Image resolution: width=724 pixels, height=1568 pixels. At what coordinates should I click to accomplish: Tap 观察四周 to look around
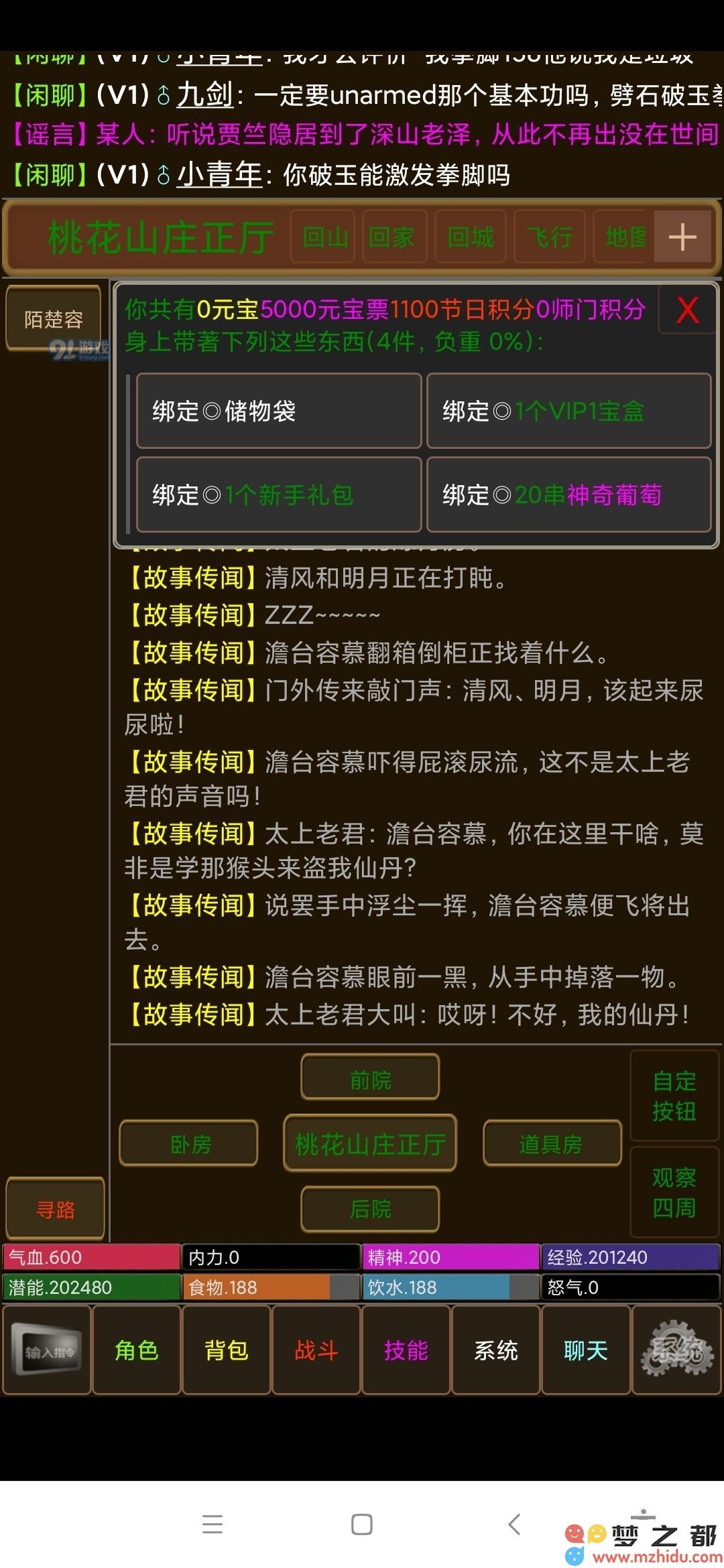(674, 1193)
